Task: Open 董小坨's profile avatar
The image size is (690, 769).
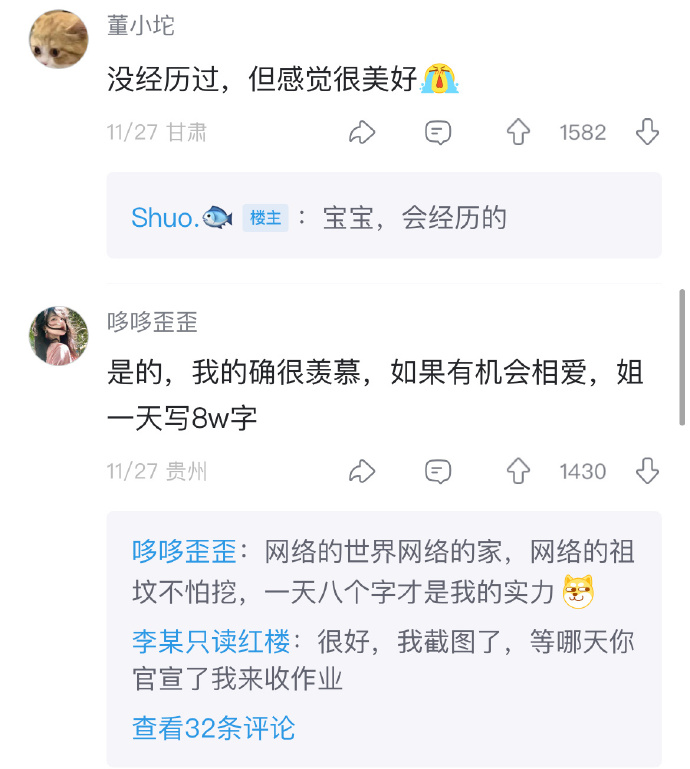Action: pos(58,40)
